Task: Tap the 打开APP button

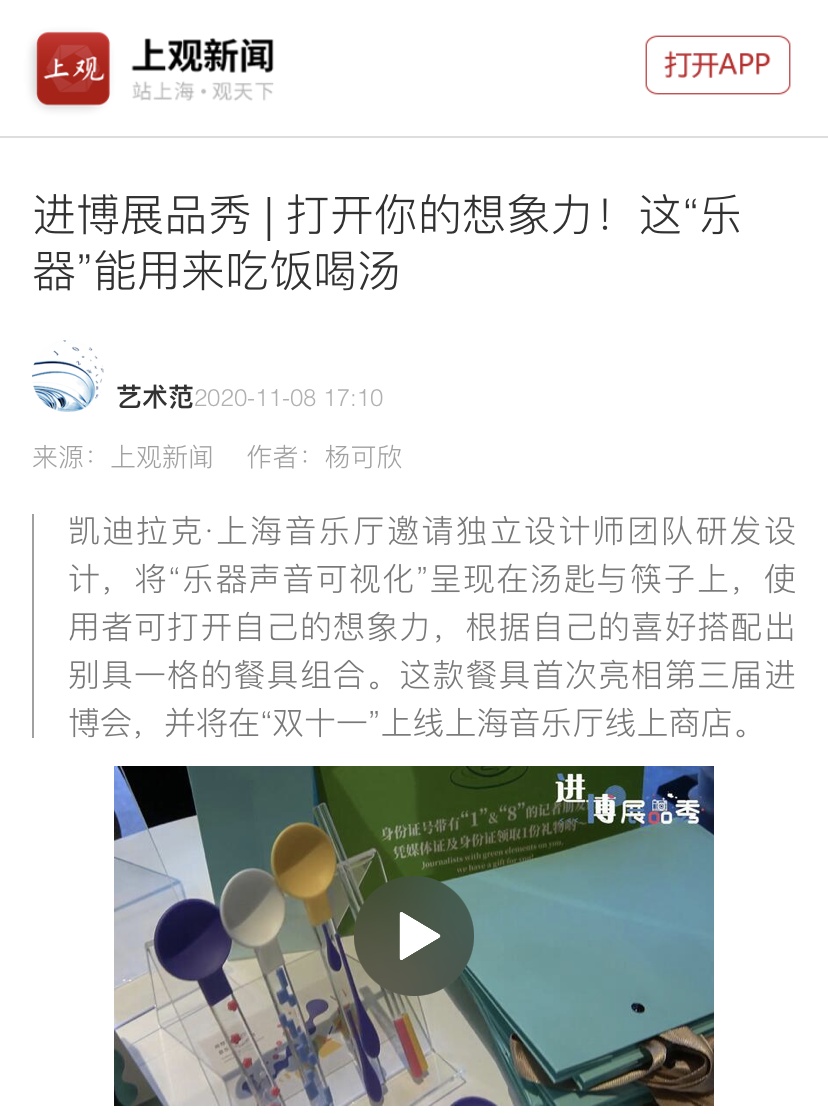Action: pyautogui.click(x=717, y=65)
